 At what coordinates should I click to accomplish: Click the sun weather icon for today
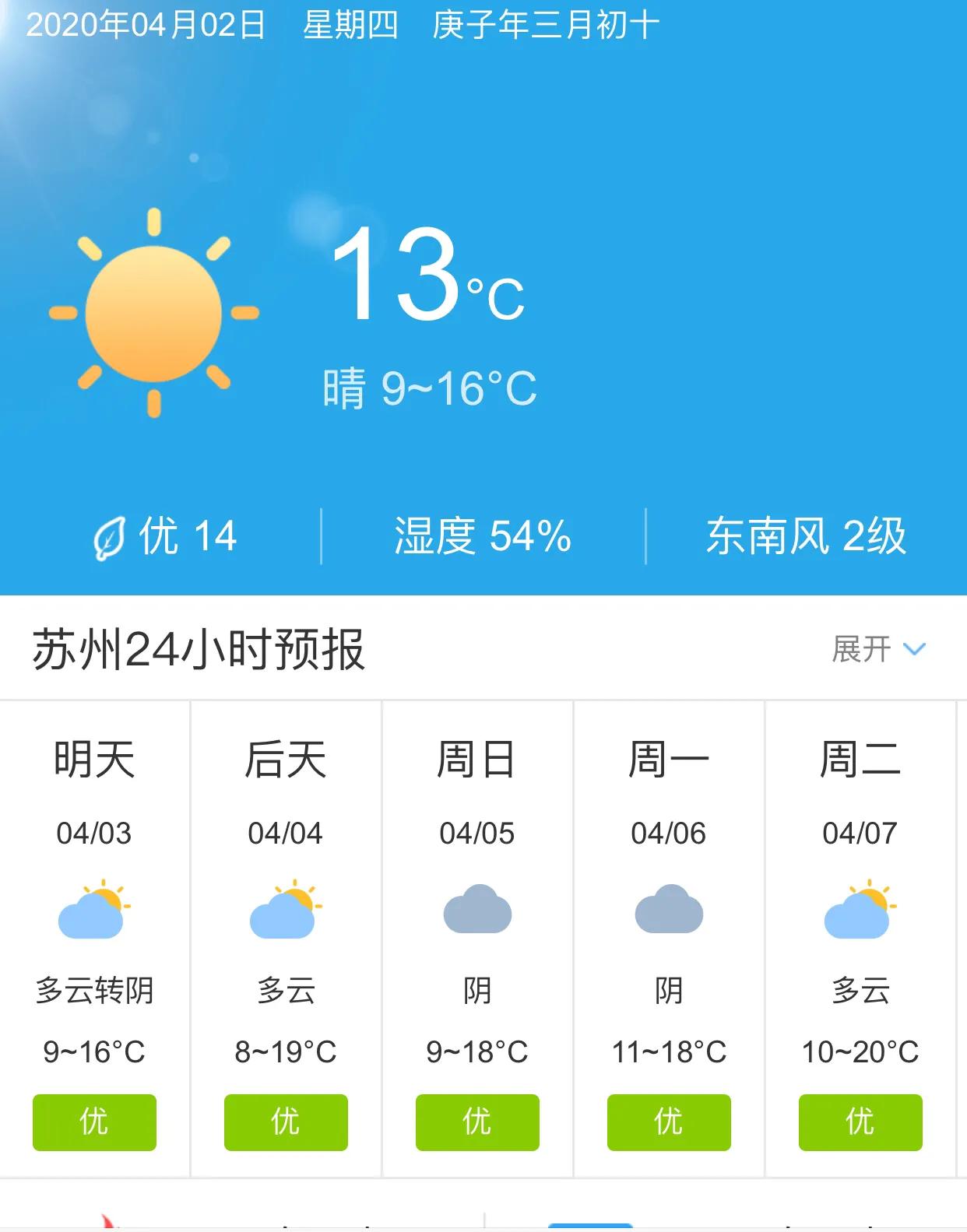[153, 311]
